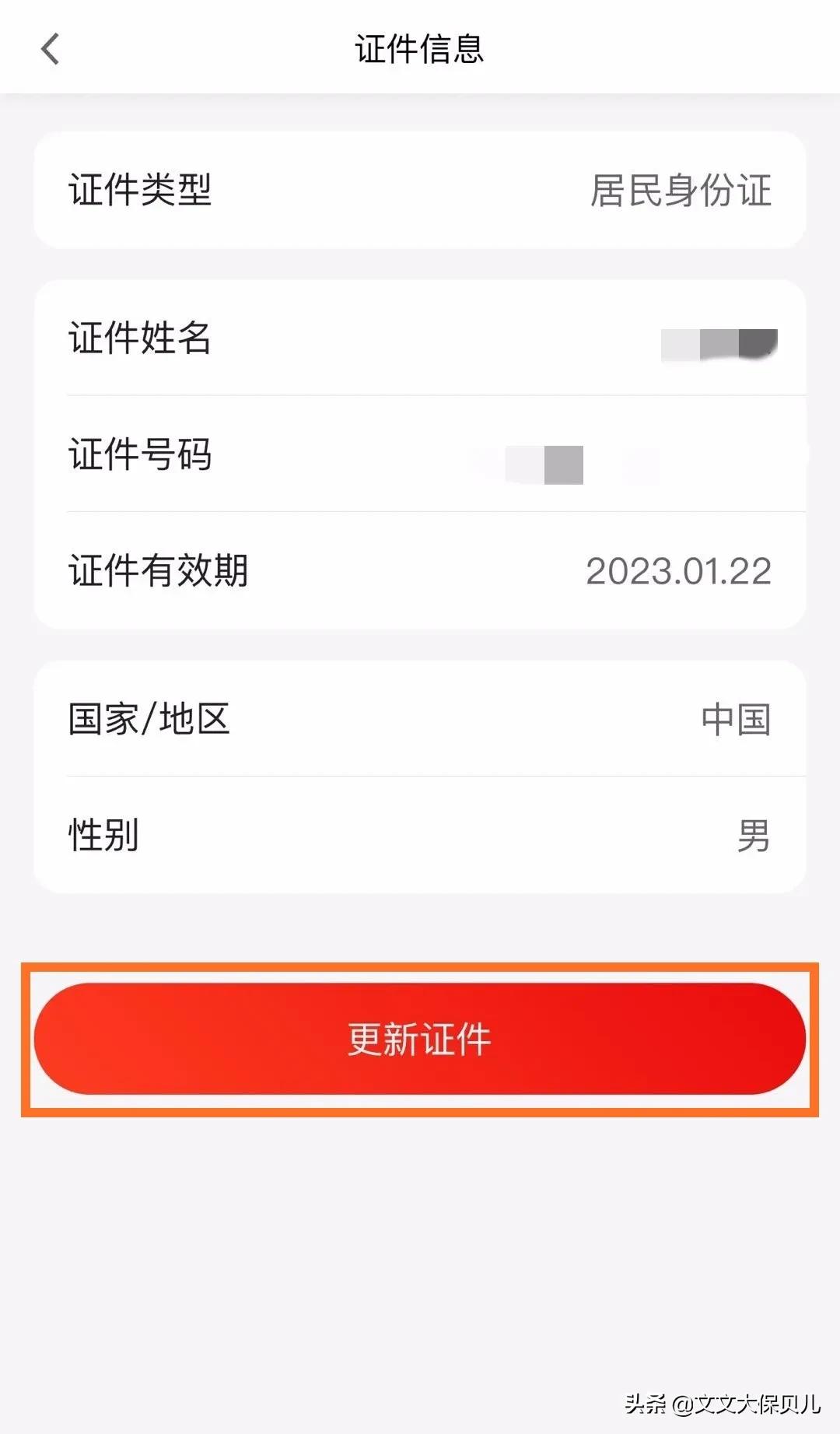Tap the back arrow icon

[50, 48]
